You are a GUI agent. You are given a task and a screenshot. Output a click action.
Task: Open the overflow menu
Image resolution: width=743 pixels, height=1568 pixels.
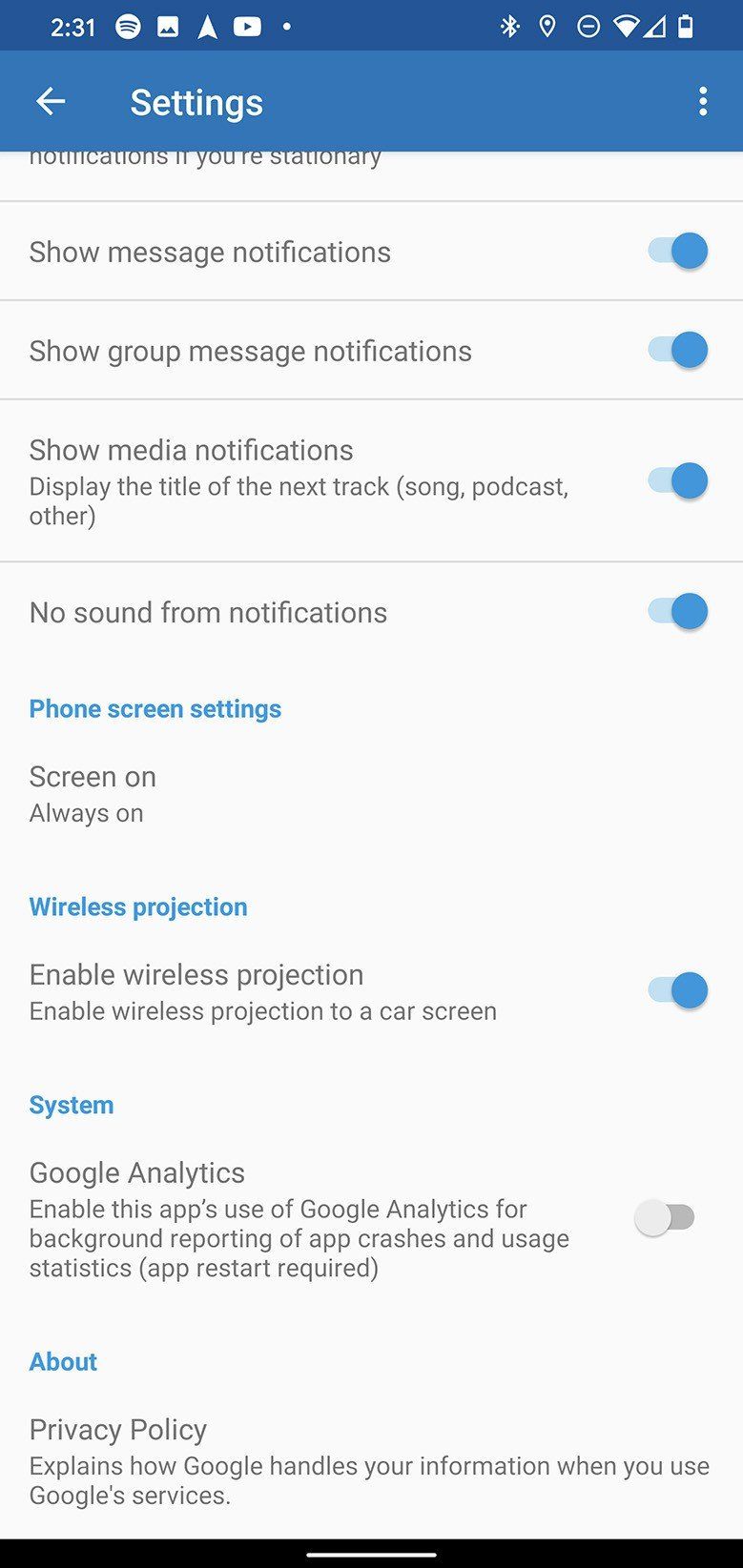click(703, 102)
